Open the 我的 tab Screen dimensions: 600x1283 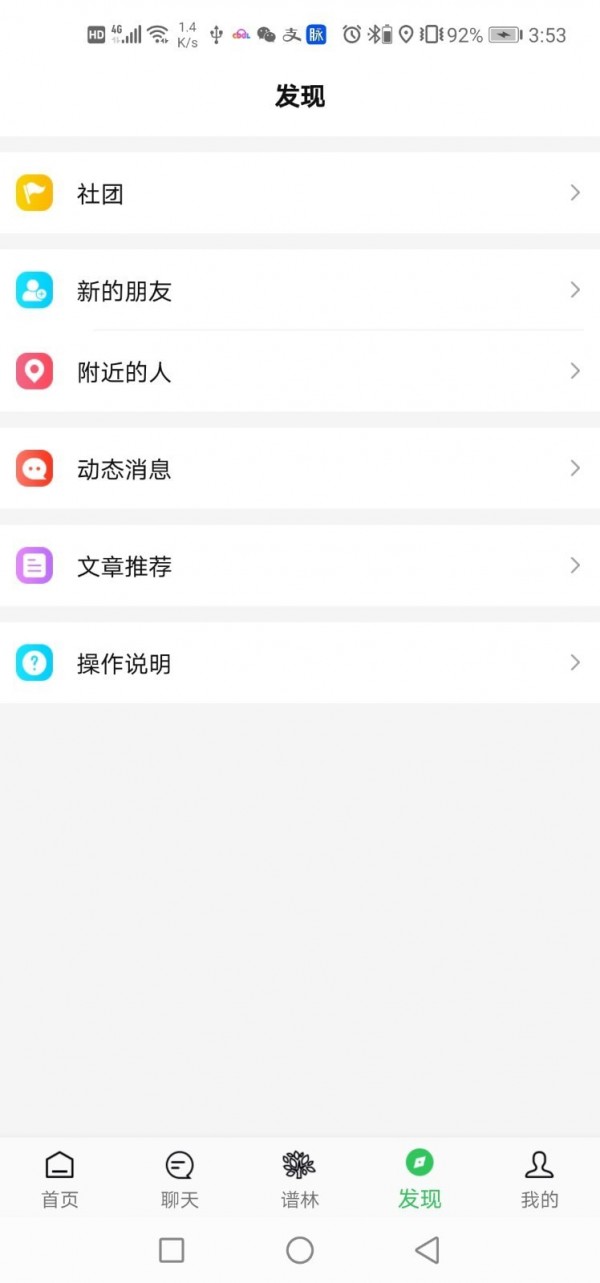539,1179
